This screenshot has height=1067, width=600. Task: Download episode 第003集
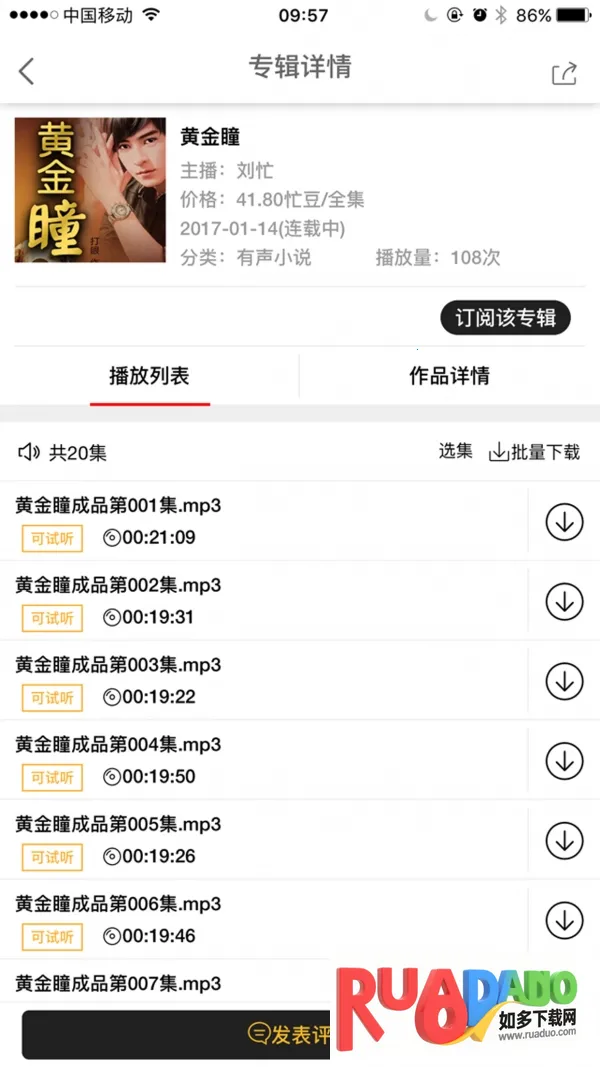pos(564,681)
